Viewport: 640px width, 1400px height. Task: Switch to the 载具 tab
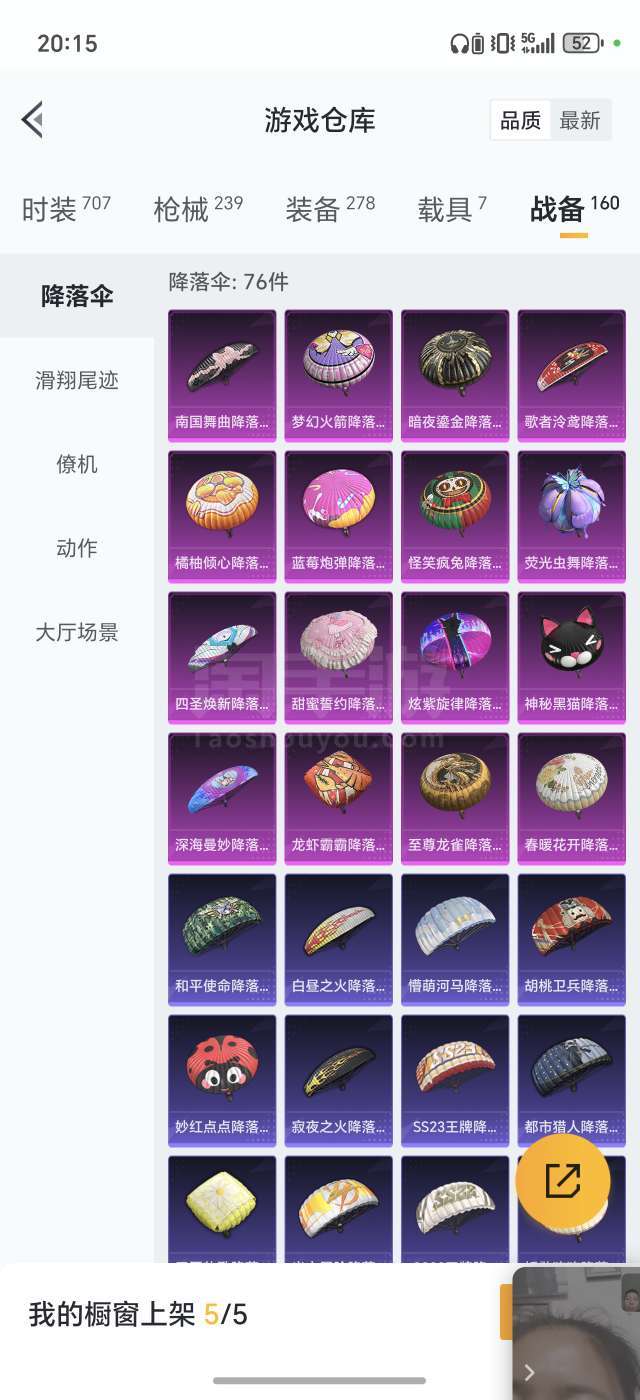[451, 209]
